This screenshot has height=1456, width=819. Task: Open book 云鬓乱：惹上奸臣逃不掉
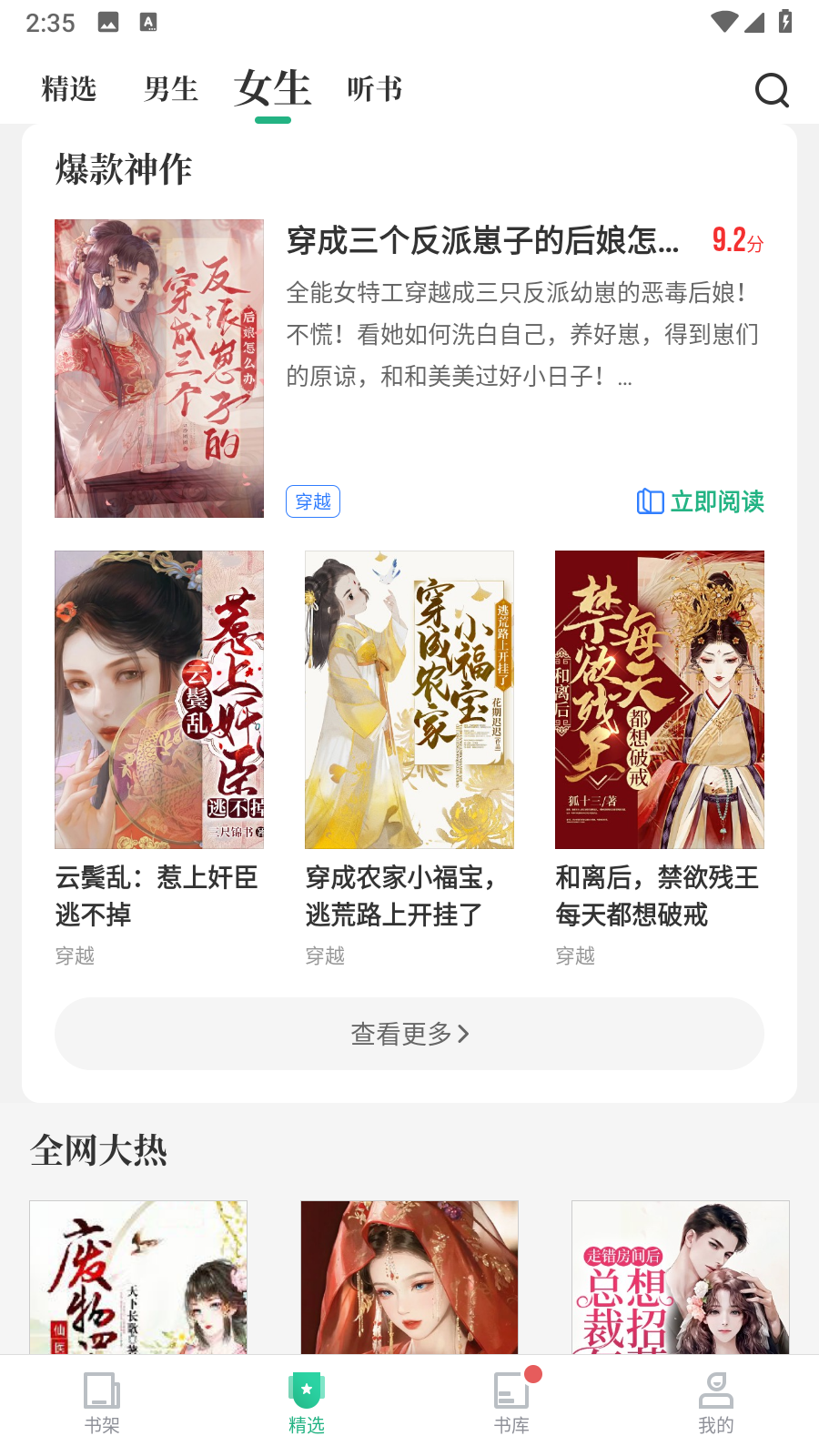(159, 700)
